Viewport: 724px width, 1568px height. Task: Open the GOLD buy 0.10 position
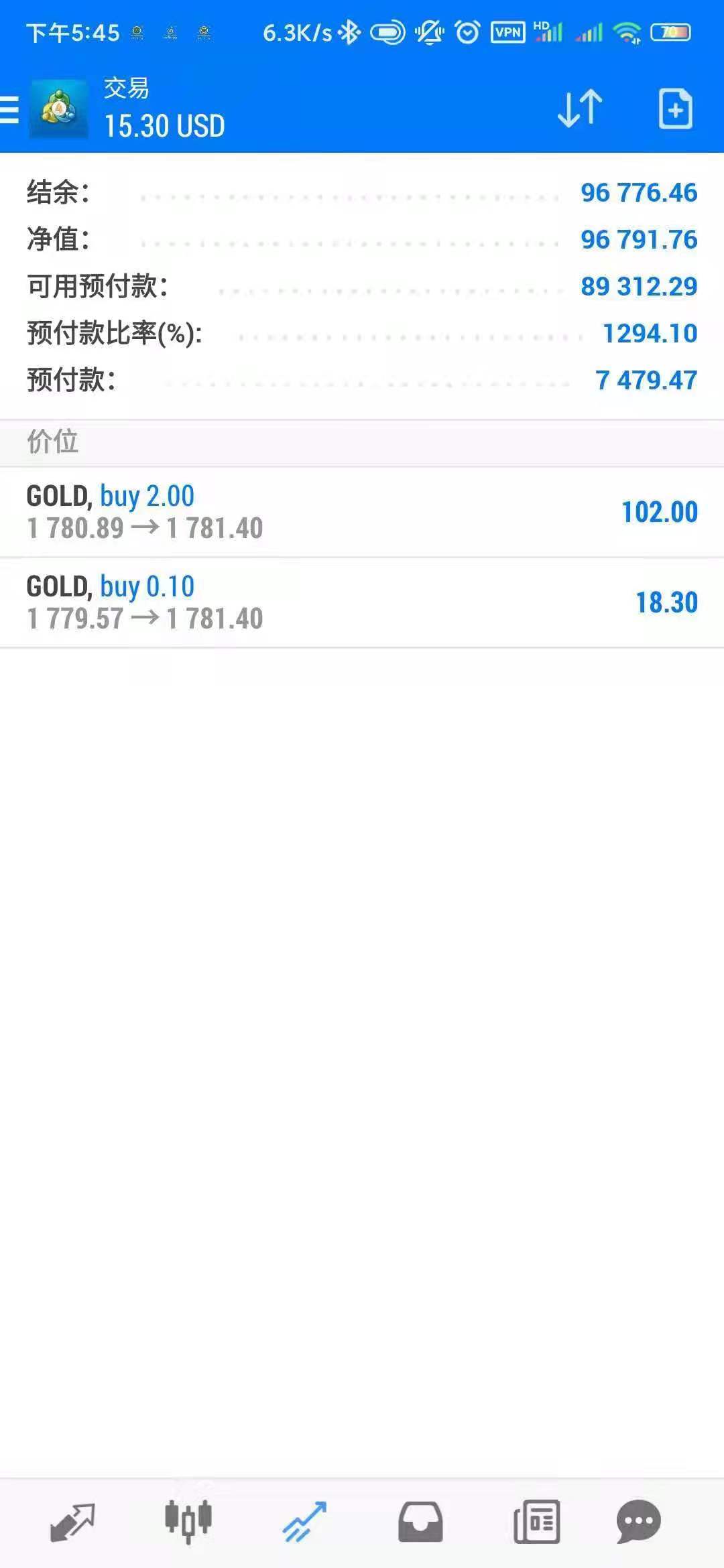pos(362,602)
